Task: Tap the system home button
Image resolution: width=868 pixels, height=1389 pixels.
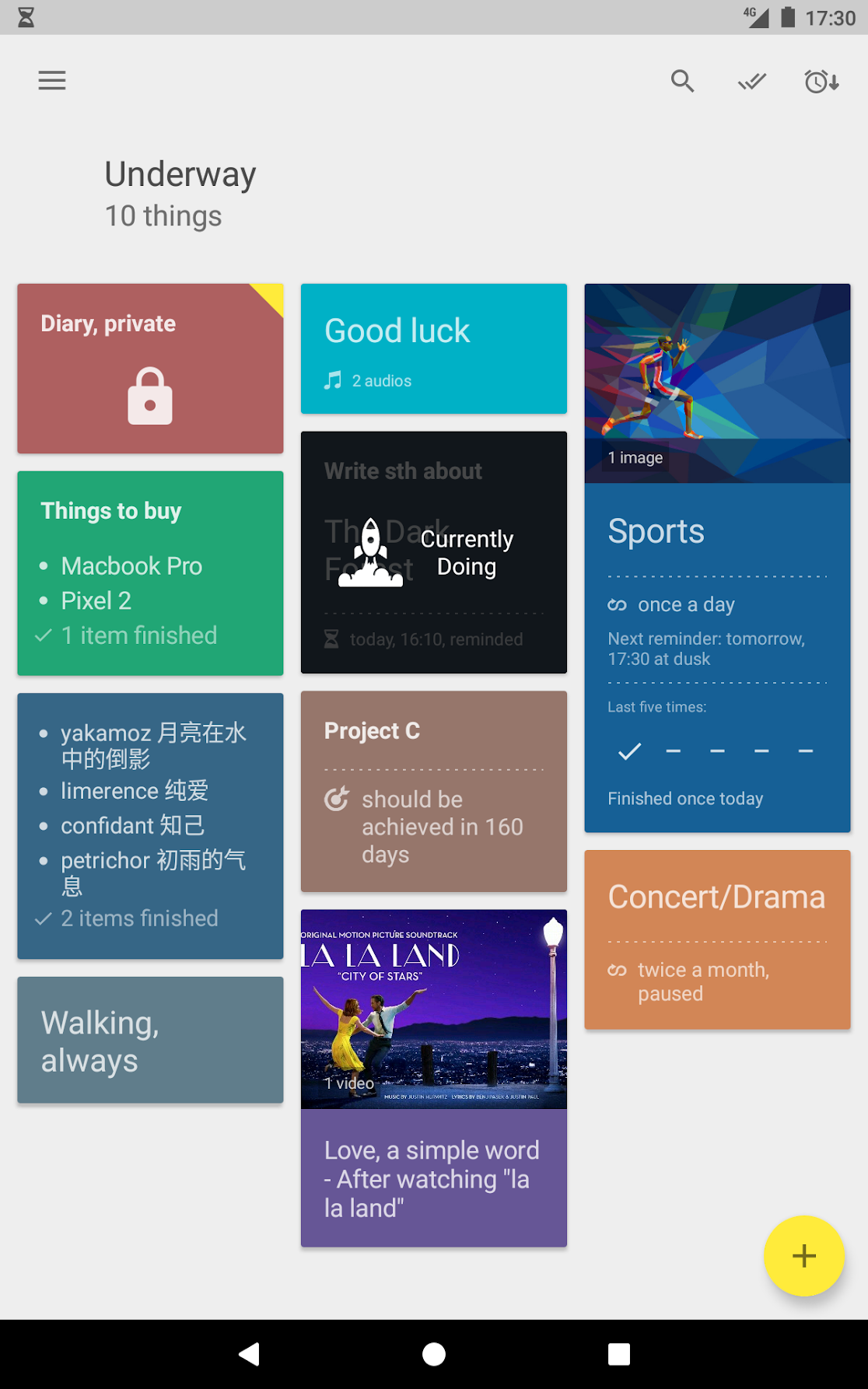Action: click(x=434, y=1354)
